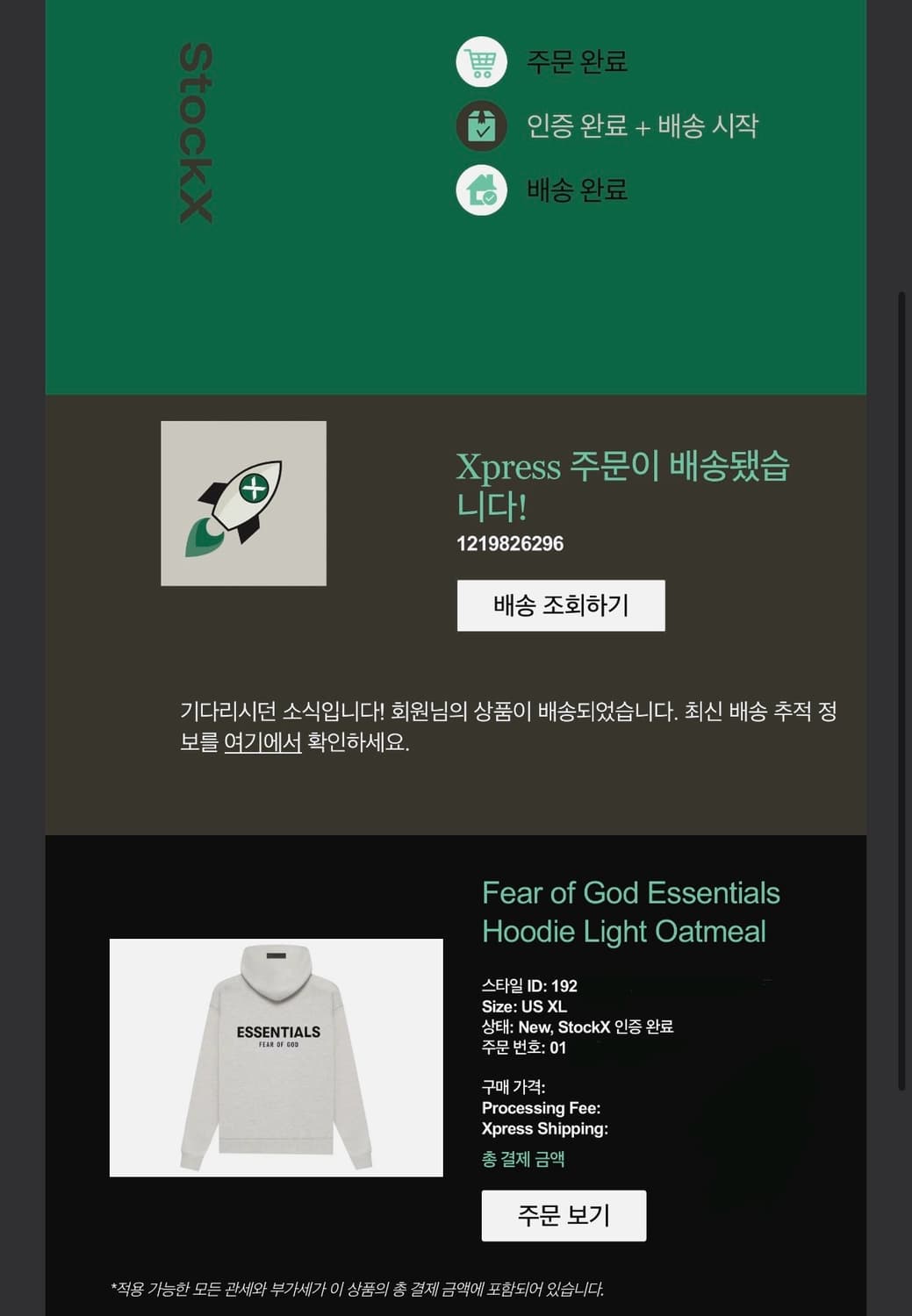Screen dimensions: 912x1316
Task: Select the verified package shipping icon
Action: [x=481, y=125]
